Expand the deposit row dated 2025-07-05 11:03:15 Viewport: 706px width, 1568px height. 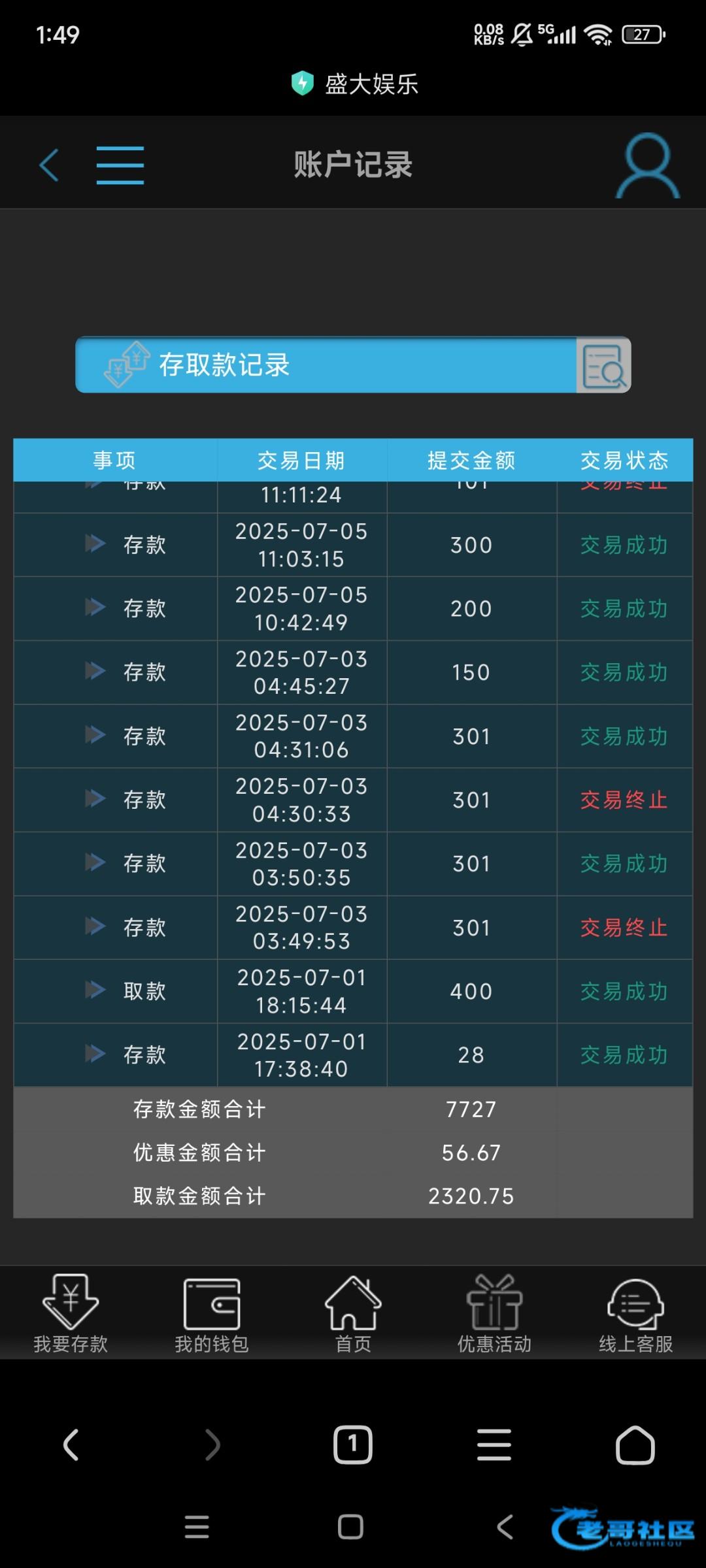95,544
